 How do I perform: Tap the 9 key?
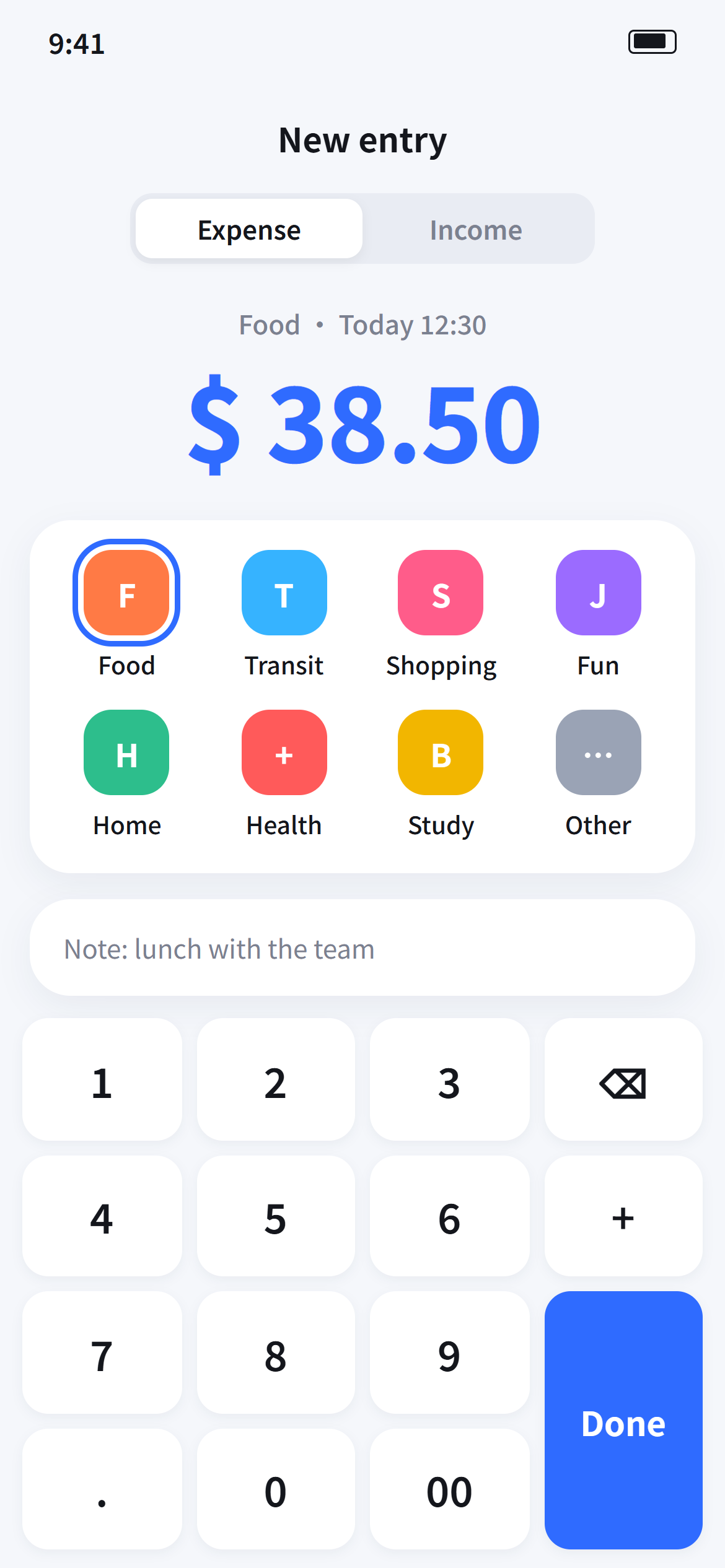coord(449,1353)
